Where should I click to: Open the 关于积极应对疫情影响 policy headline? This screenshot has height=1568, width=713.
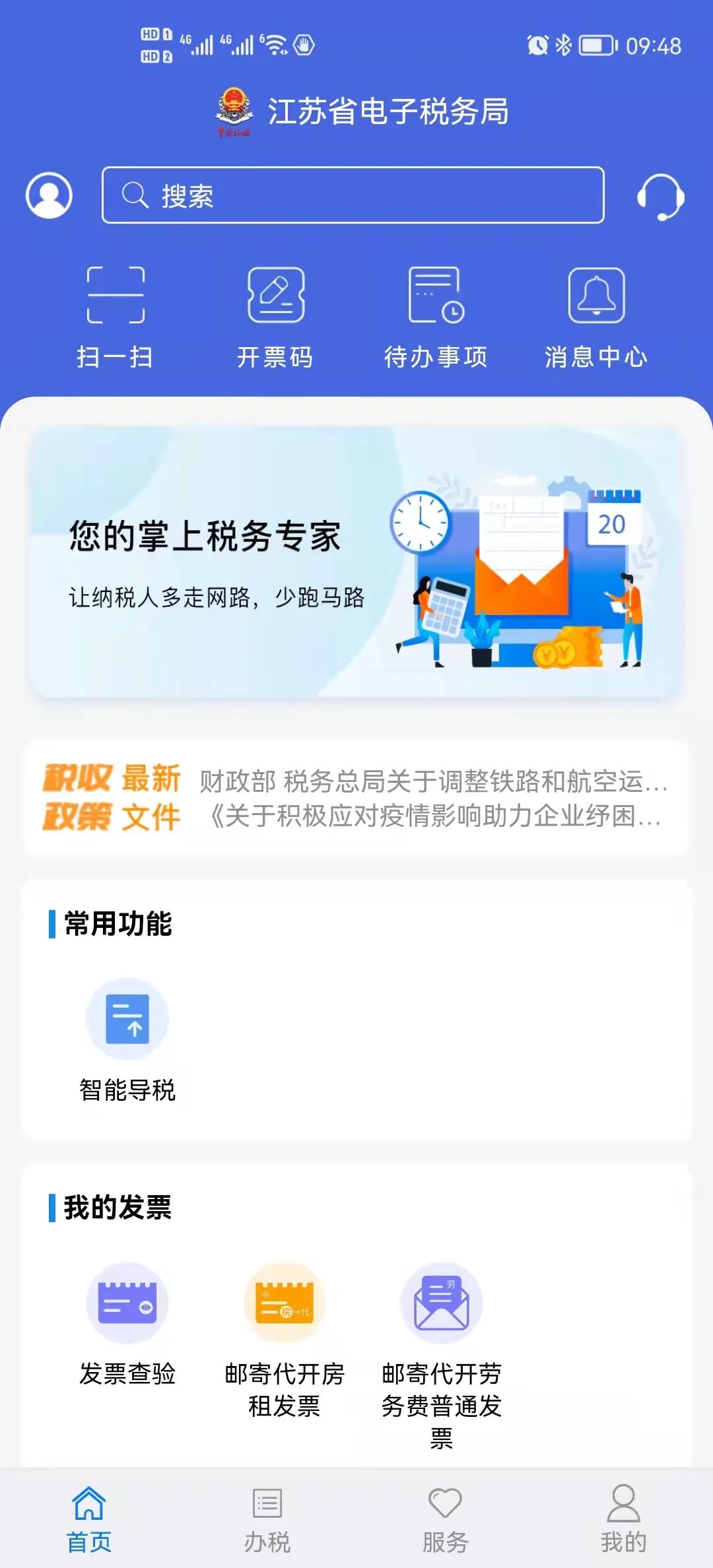coord(434,816)
